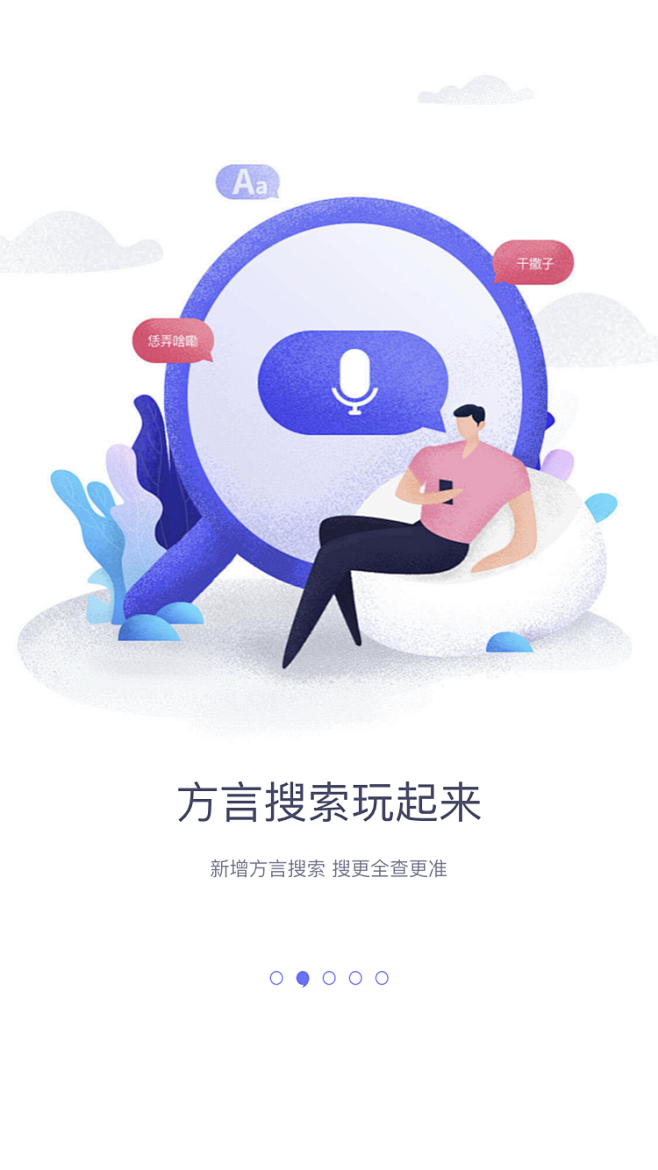
Task: Go to the fourth page indicator dot
Action: pos(355,977)
